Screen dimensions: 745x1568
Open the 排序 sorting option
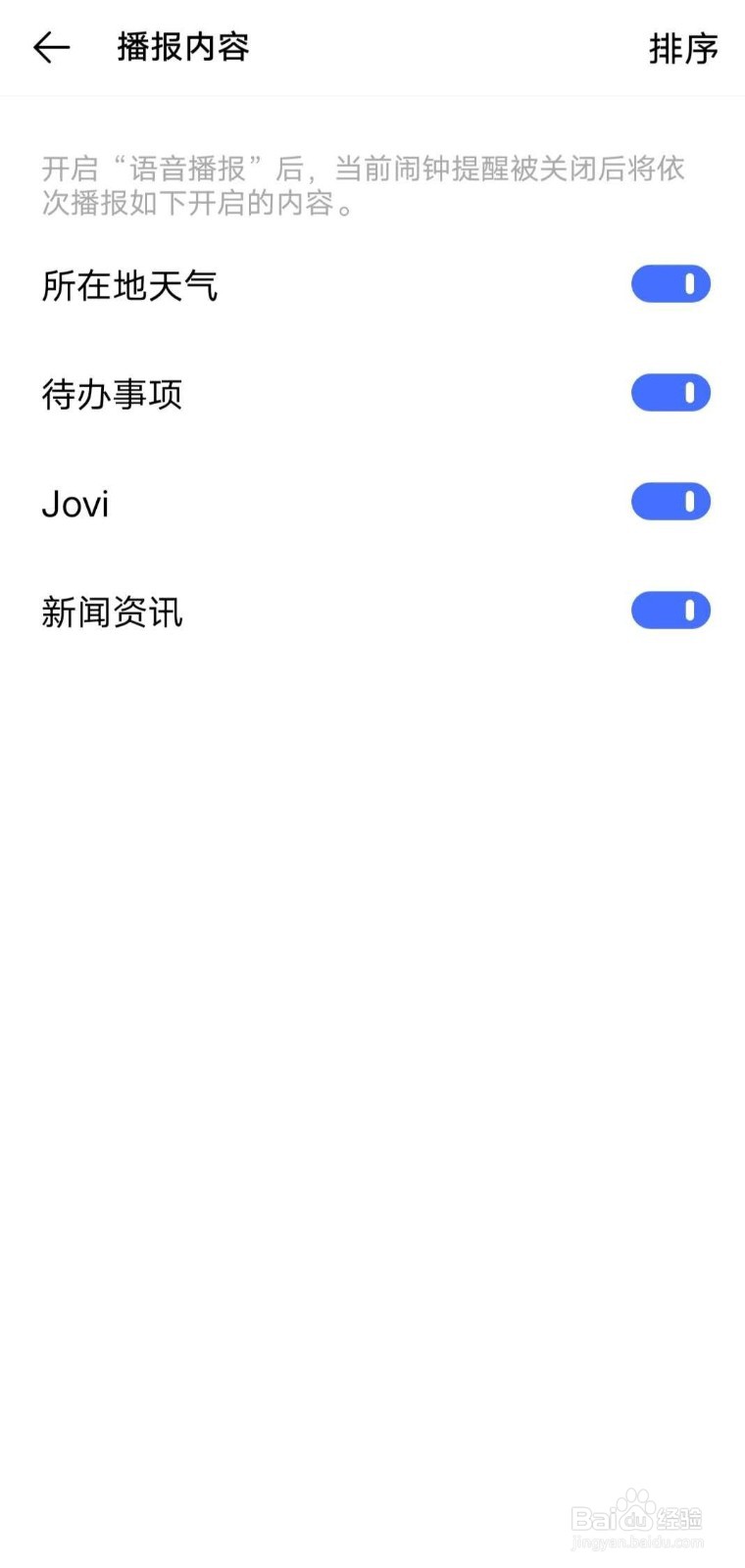(x=683, y=48)
